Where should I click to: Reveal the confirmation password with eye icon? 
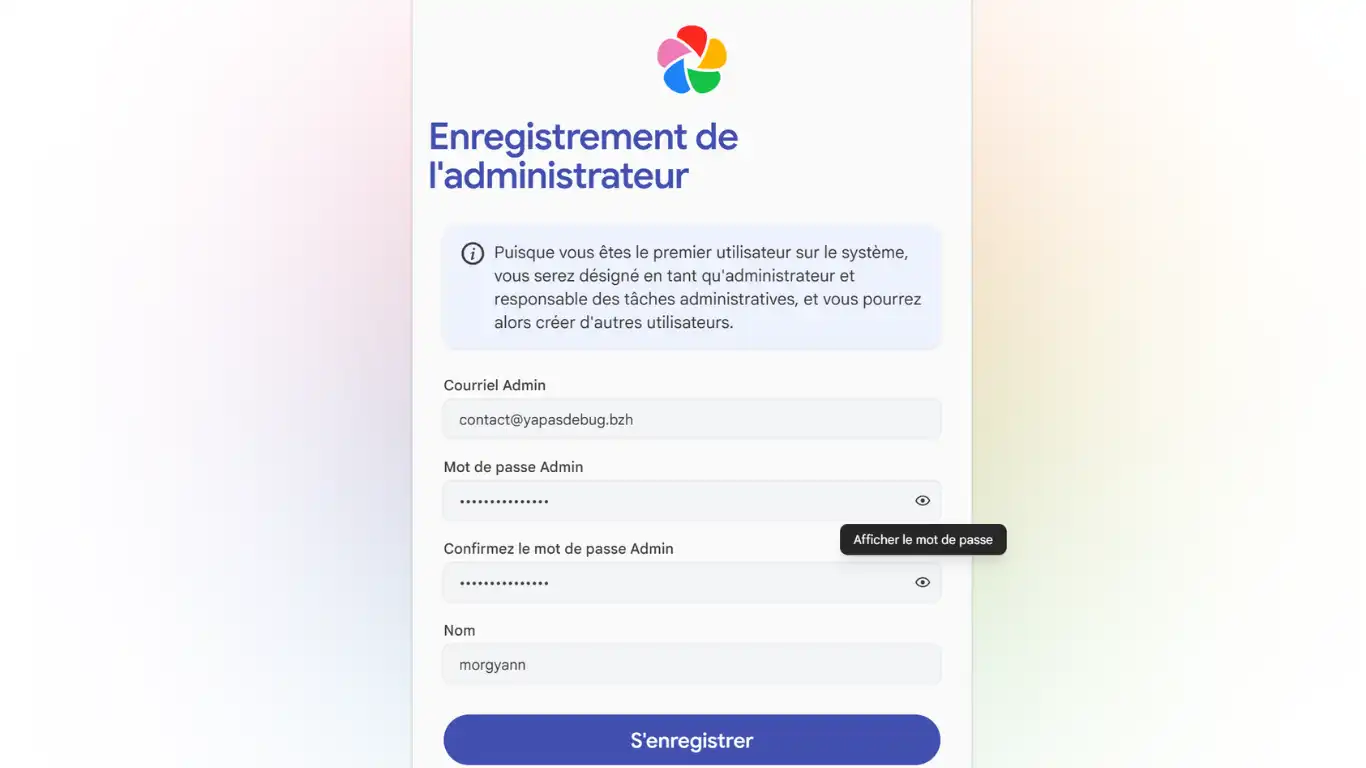click(922, 583)
